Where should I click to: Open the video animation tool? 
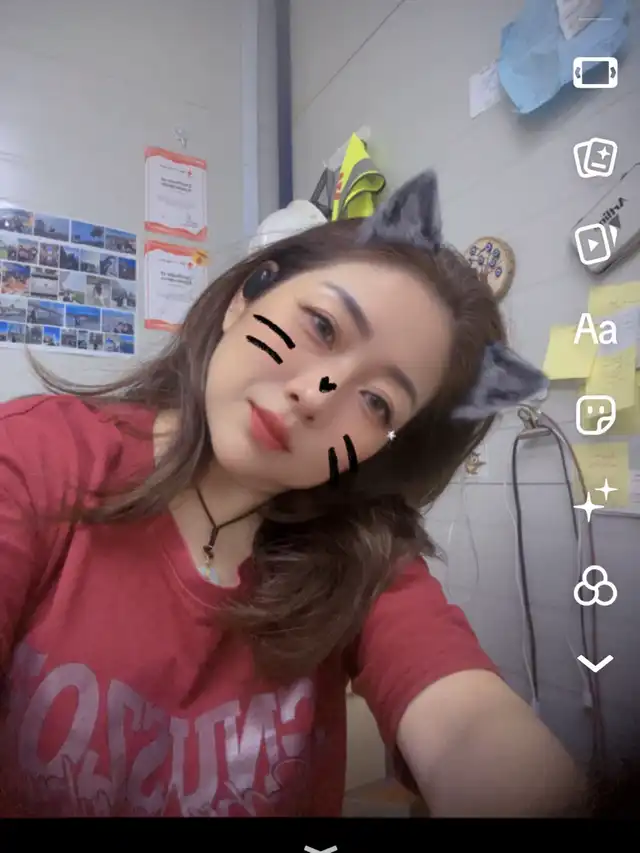594,243
